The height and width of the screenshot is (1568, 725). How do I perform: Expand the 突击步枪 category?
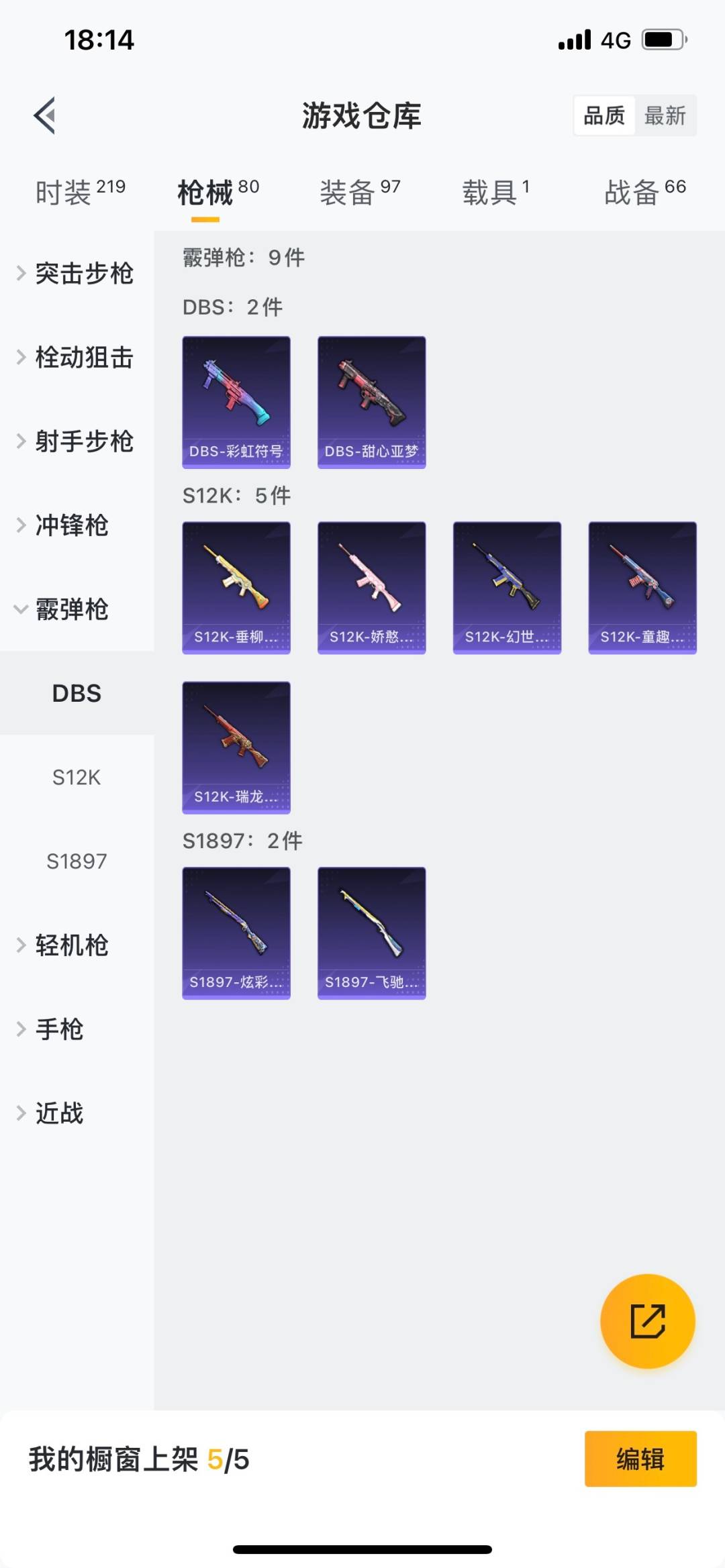(76, 274)
